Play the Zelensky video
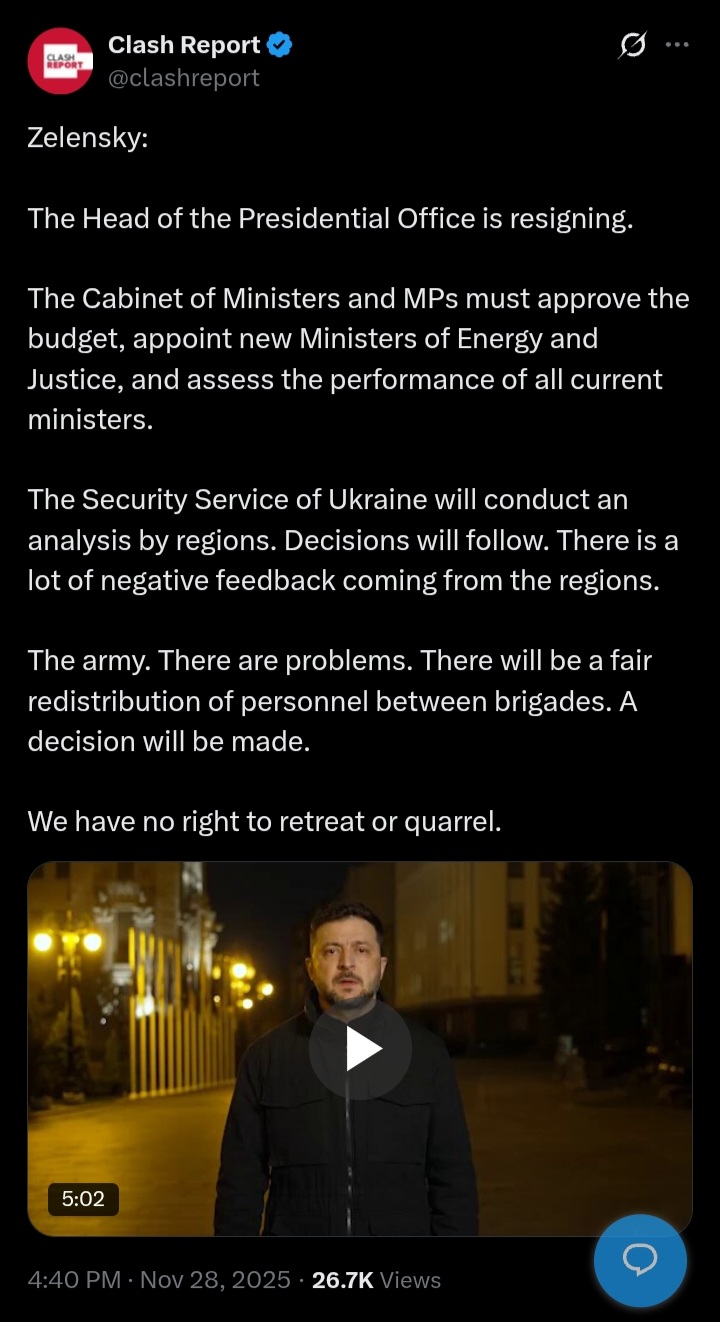 360,1049
